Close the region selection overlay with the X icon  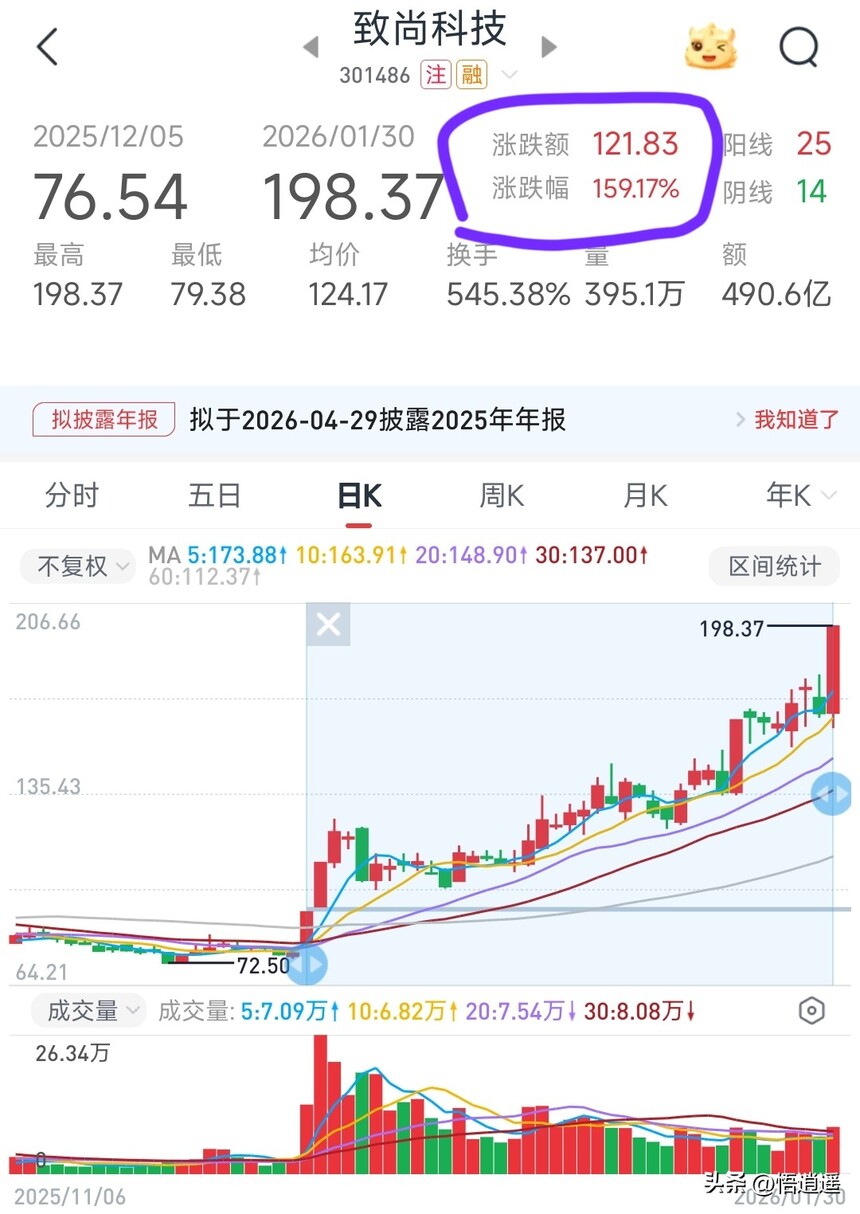coord(327,624)
